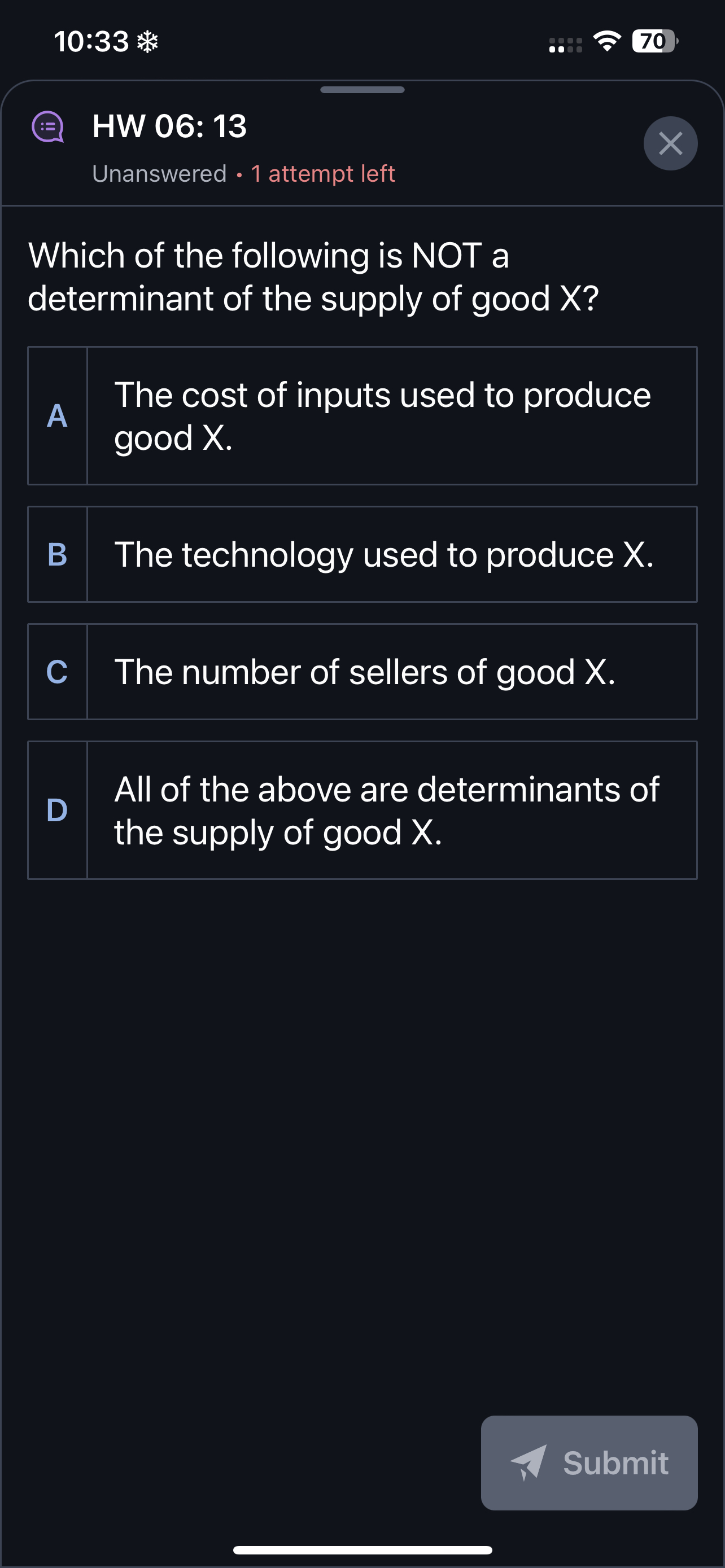Choose option B about technology used
Screen dimensions: 725x1568
(x=362, y=554)
